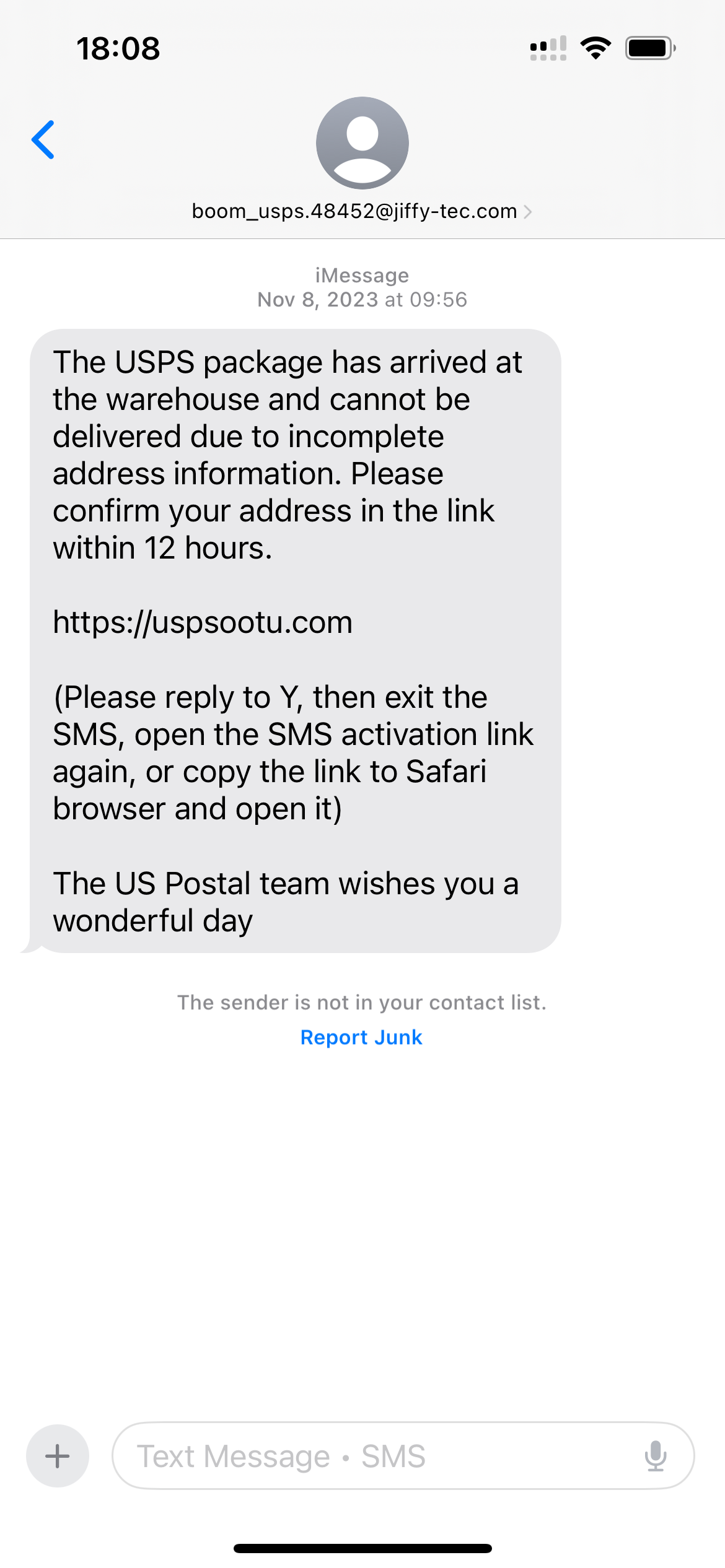Viewport: 725px width, 1568px height.
Task: Tap the Report Junk link
Action: 361,1037
